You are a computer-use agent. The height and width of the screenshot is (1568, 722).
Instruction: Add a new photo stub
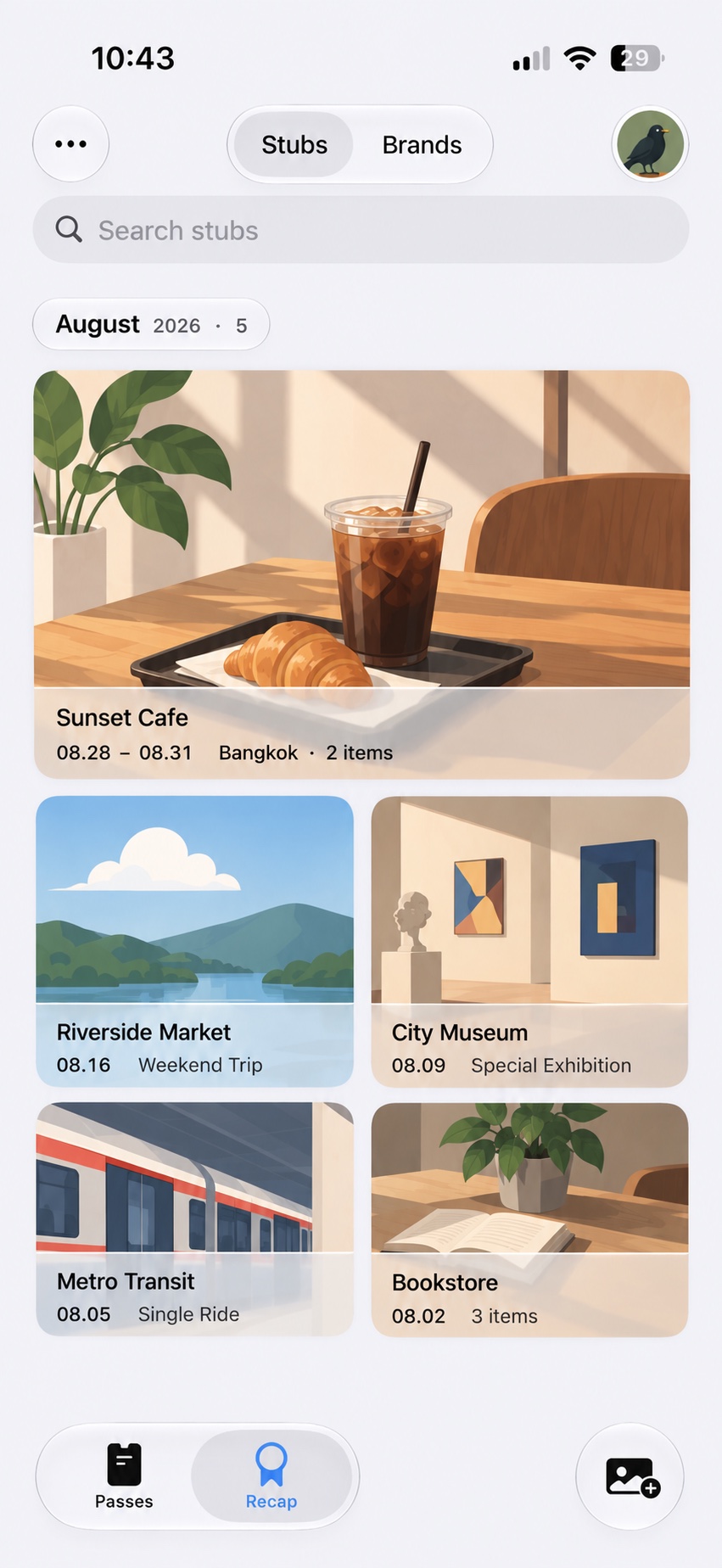point(630,1476)
